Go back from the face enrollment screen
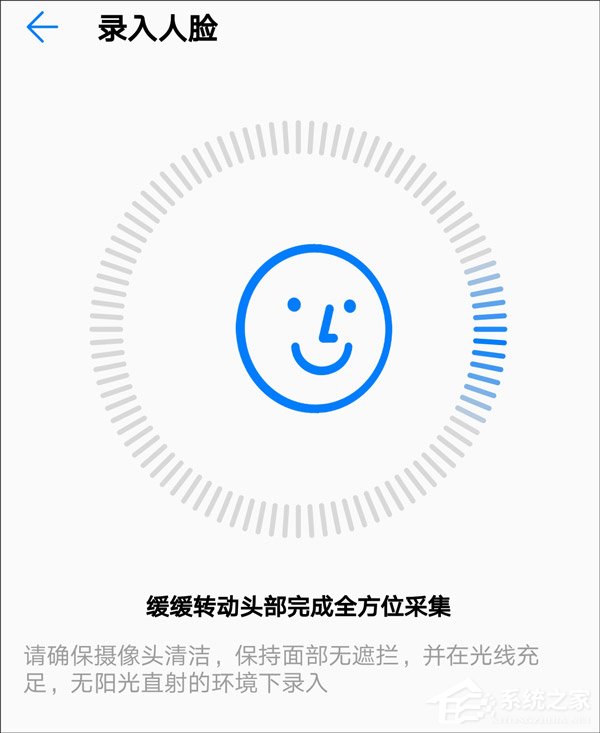The width and height of the screenshot is (600, 733). 42,28
